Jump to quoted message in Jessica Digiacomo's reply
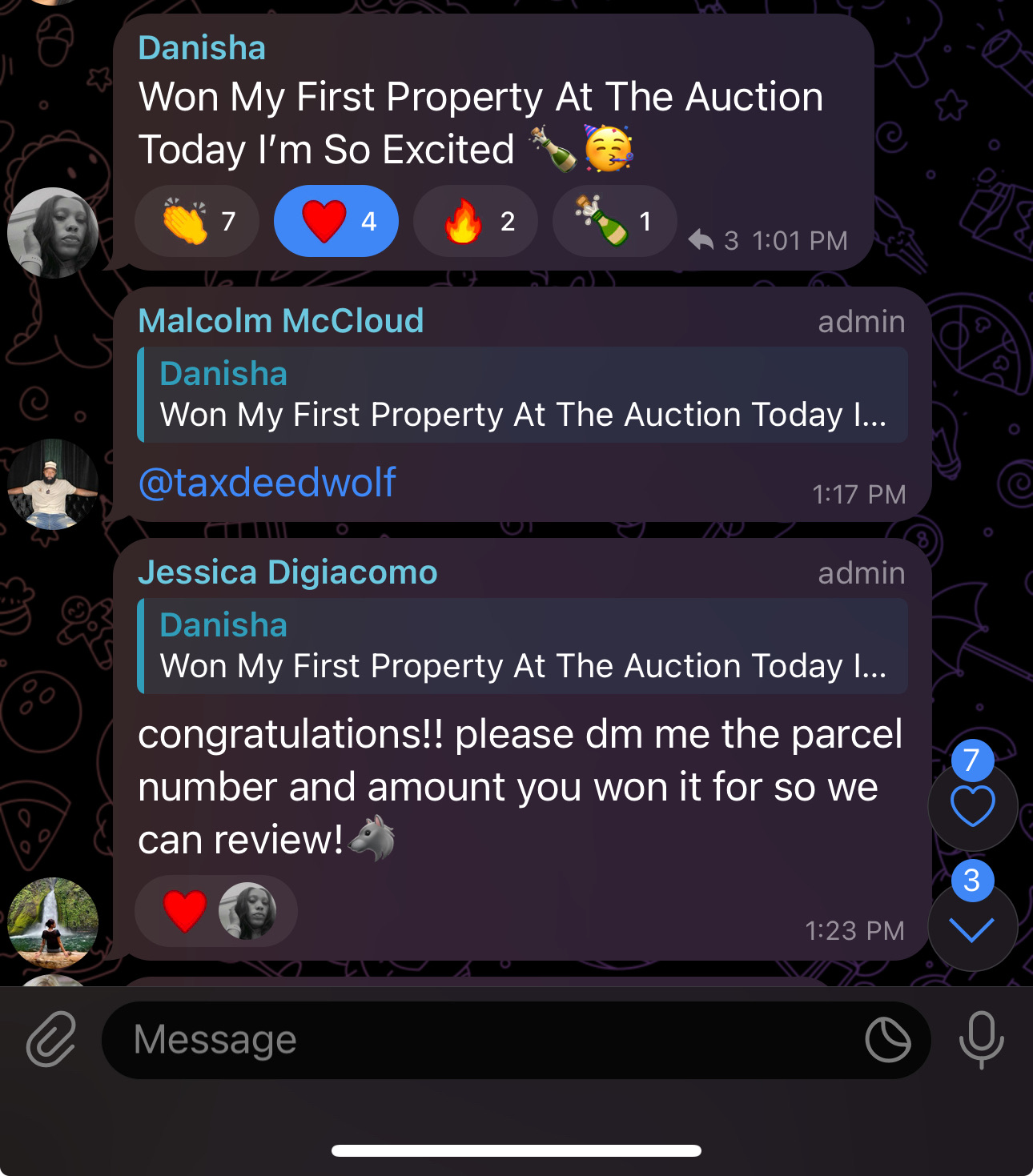Image resolution: width=1033 pixels, height=1176 pixels. 522,647
